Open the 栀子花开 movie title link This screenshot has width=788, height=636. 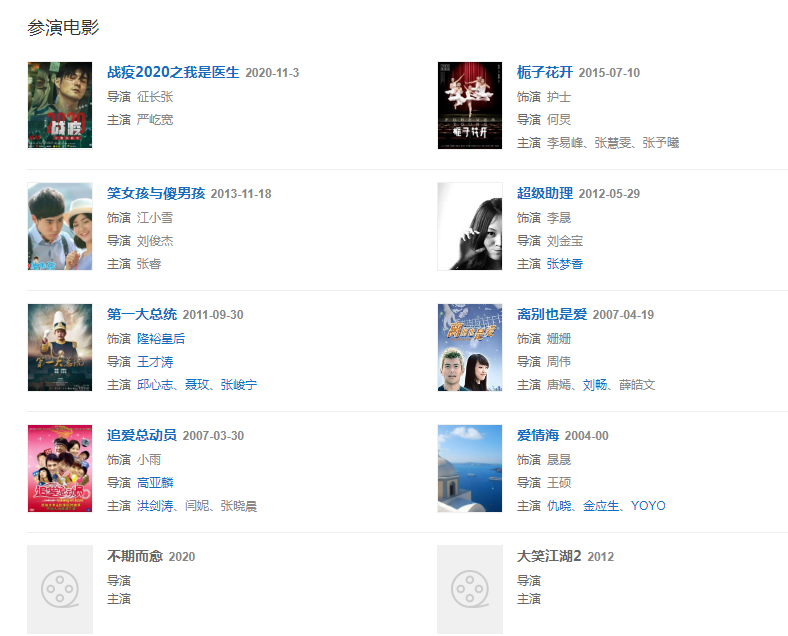pos(545,73)
